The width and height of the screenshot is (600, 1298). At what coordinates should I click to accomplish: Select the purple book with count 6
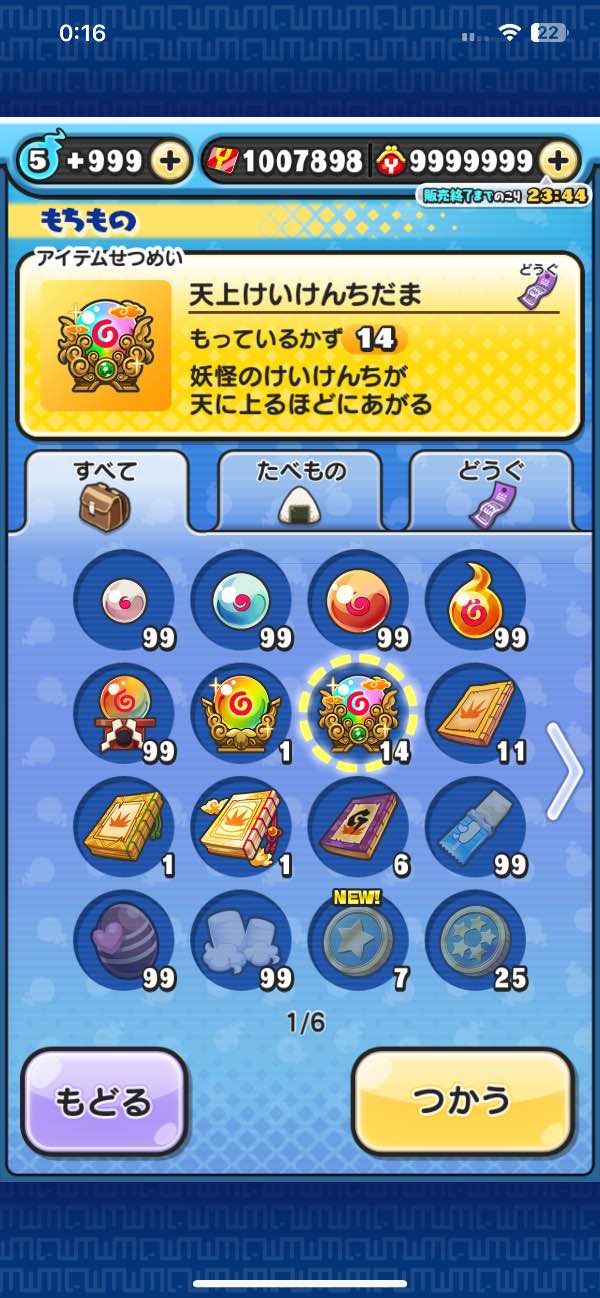[358, 826]
